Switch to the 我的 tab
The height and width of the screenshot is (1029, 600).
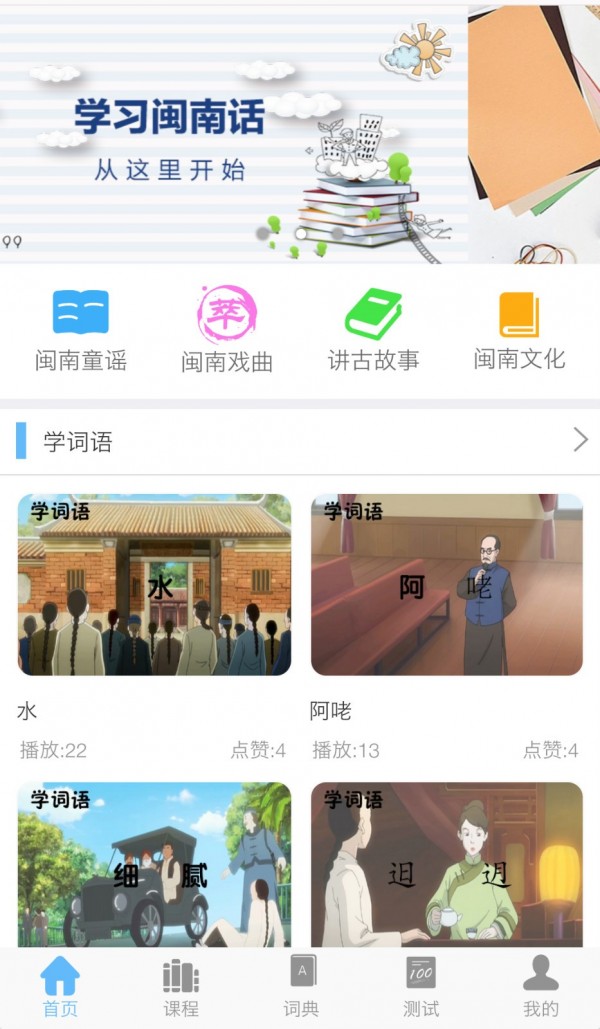(541, 987)
